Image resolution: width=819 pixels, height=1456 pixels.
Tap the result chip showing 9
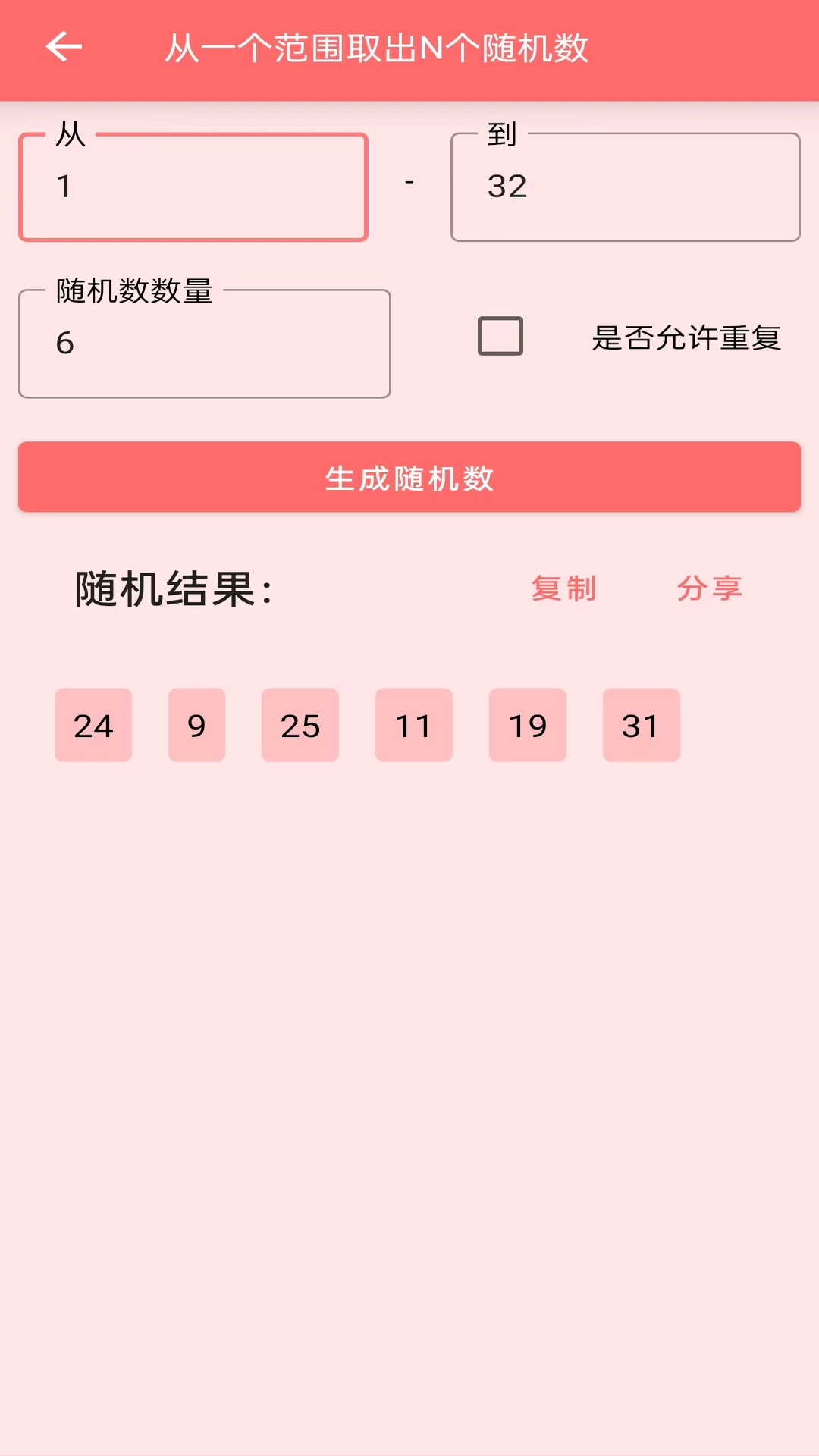(x=196, y=726)
